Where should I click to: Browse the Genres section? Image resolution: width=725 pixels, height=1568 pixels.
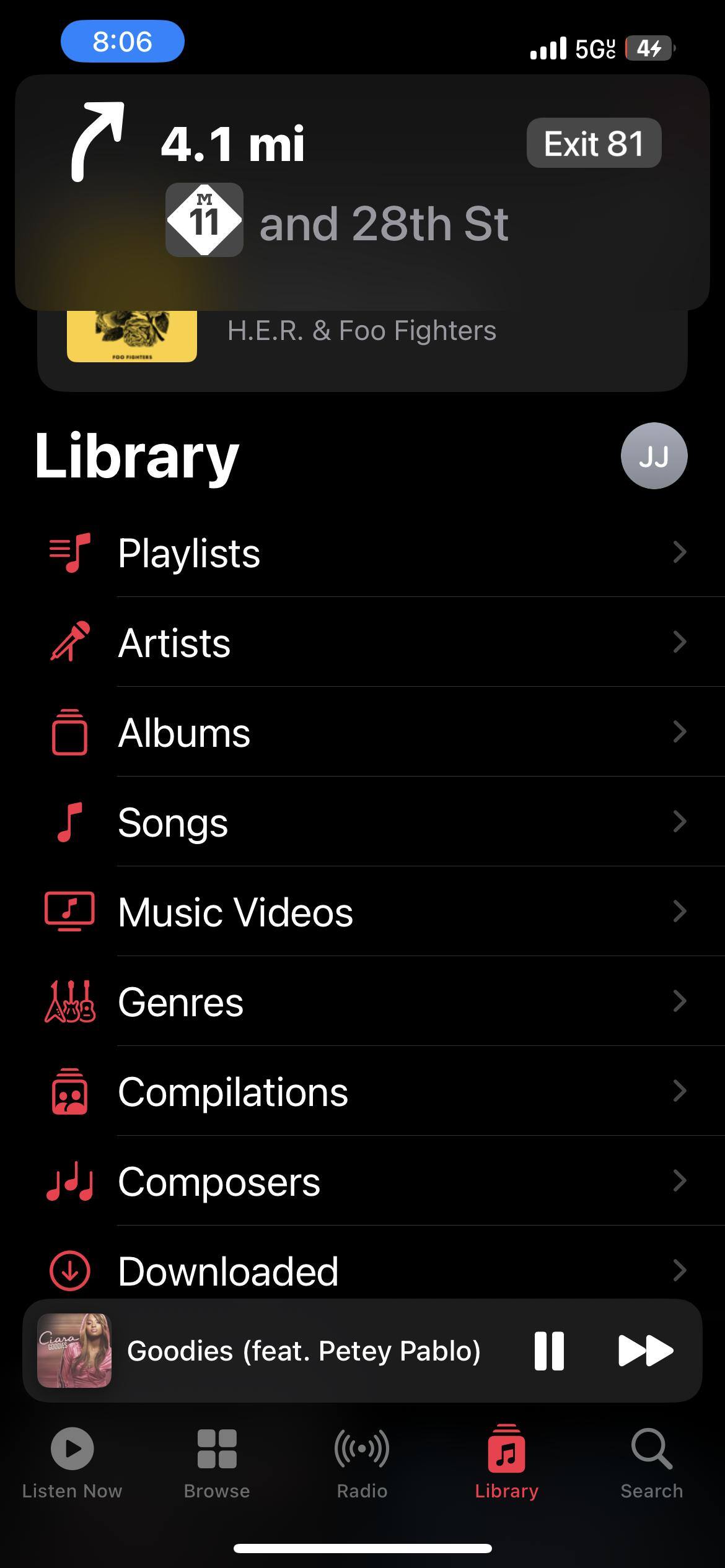[372, 1001]
